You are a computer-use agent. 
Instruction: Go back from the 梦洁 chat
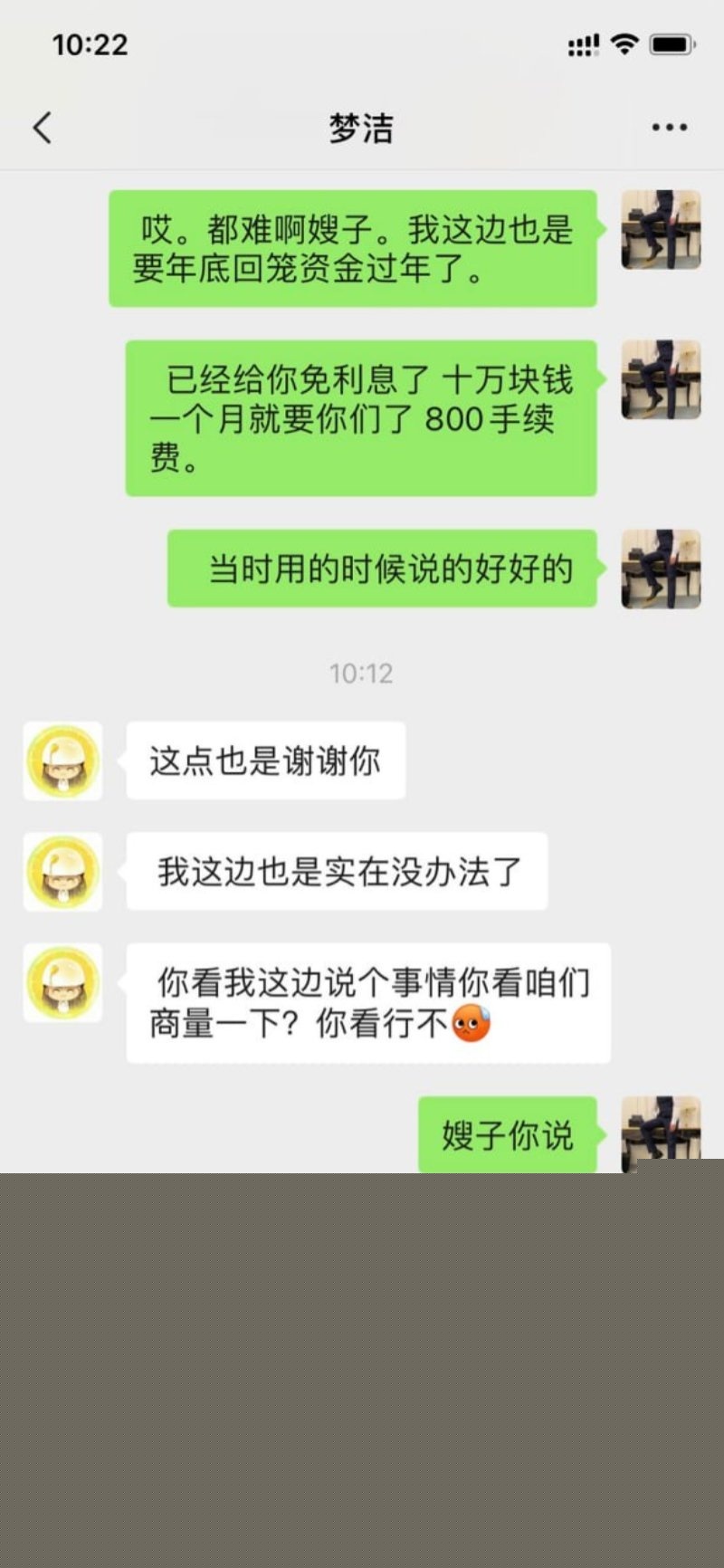click(43, 128)
